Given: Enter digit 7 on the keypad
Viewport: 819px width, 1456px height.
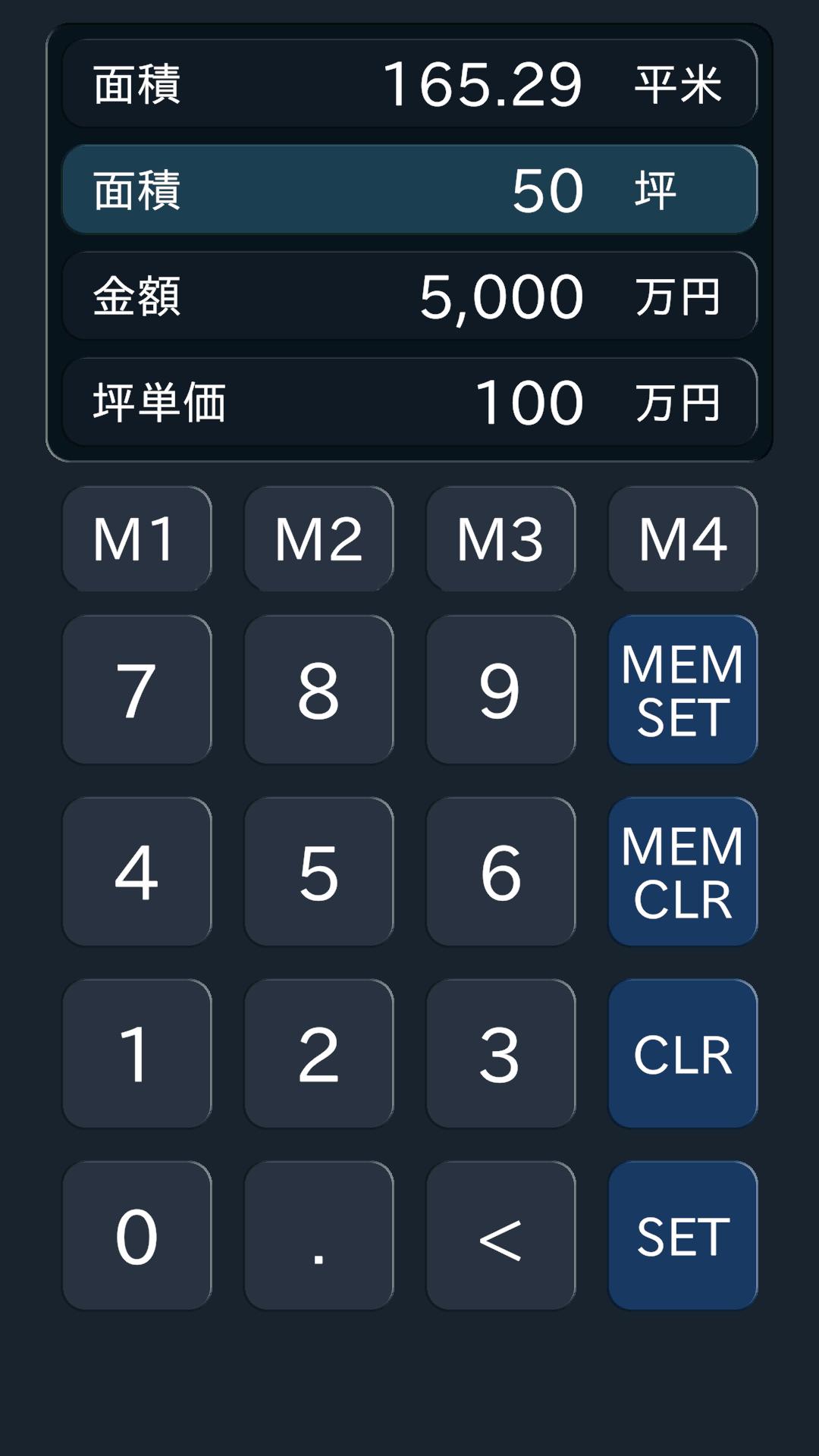Looking at the screenshot, I should coord(136,690).
